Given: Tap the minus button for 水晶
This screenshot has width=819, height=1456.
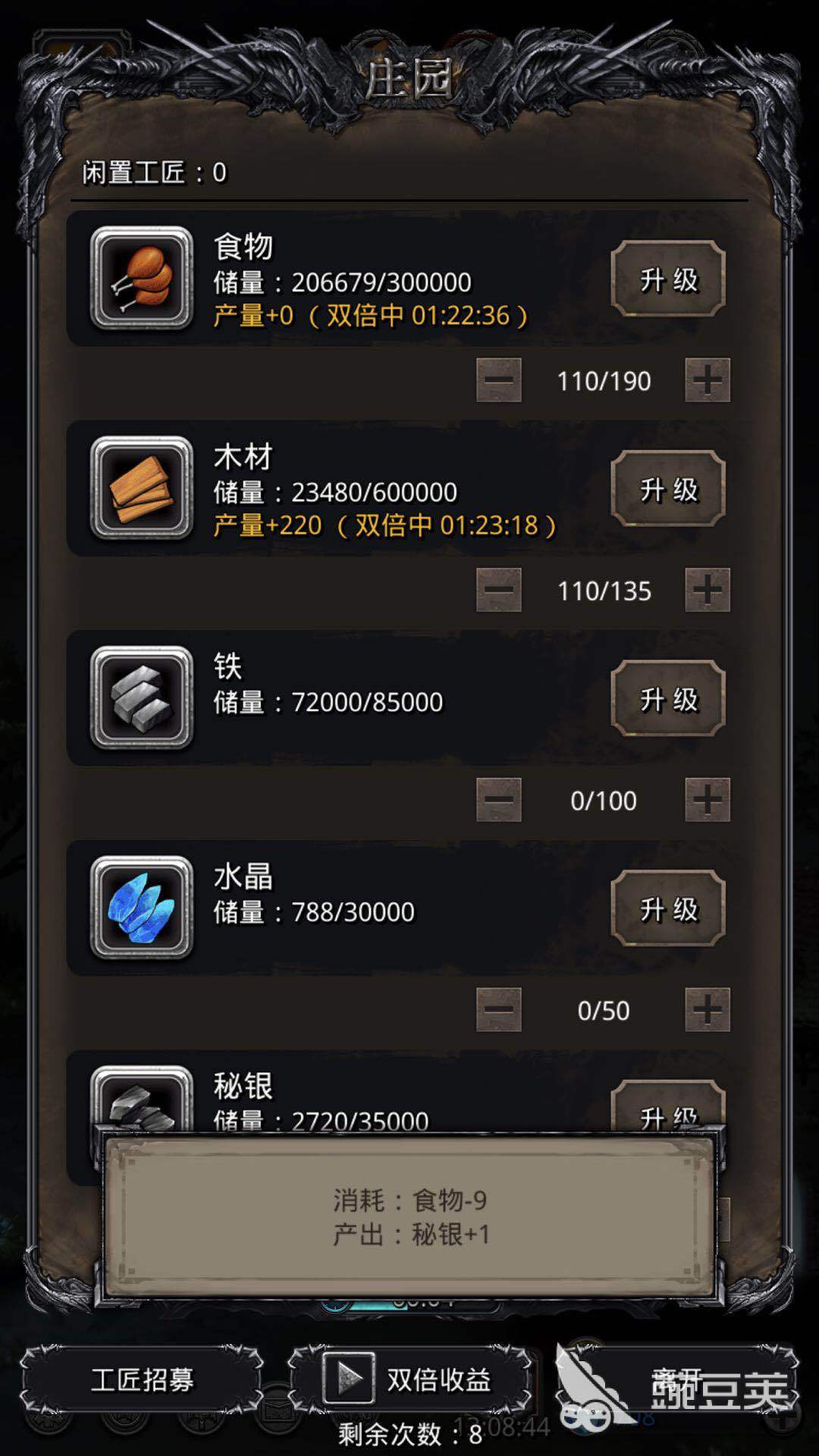Looking at the screenshot, I should [499, 1009].
